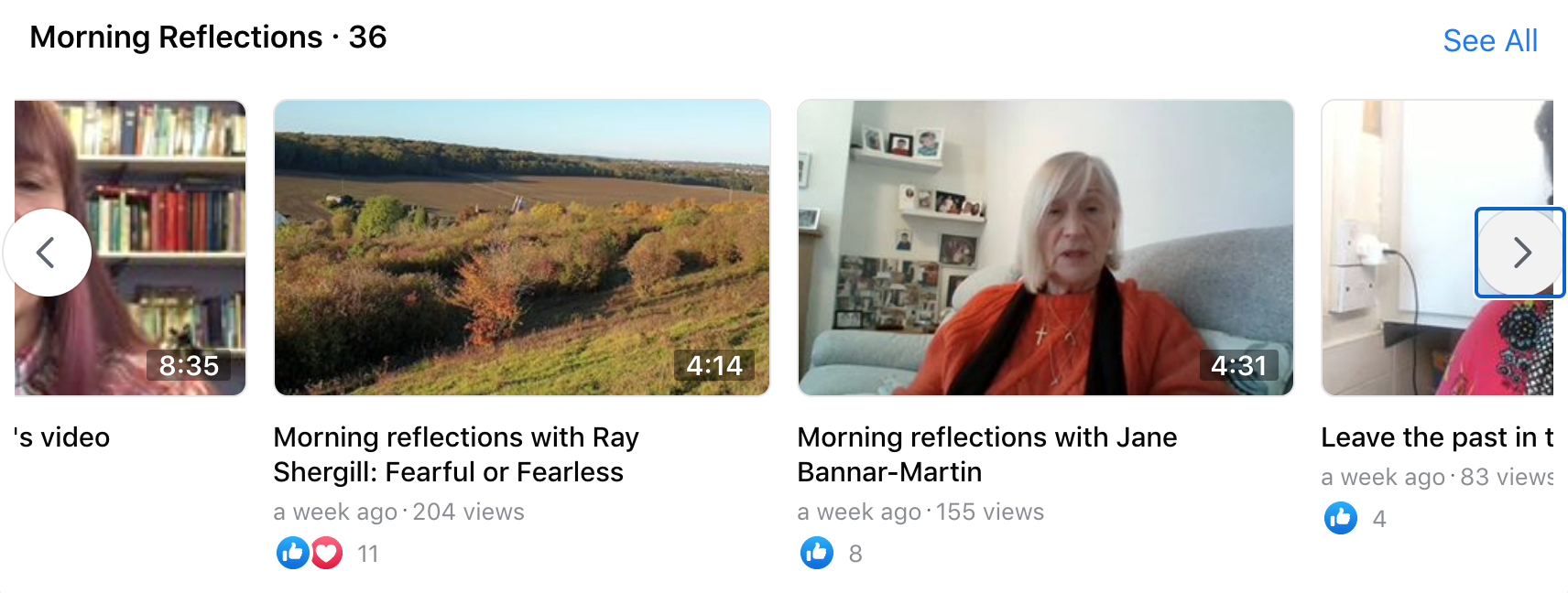Open Morning reflections with Ray Shergill title
The width and height of the screenshot is (1568, 593).
point(456,455)
